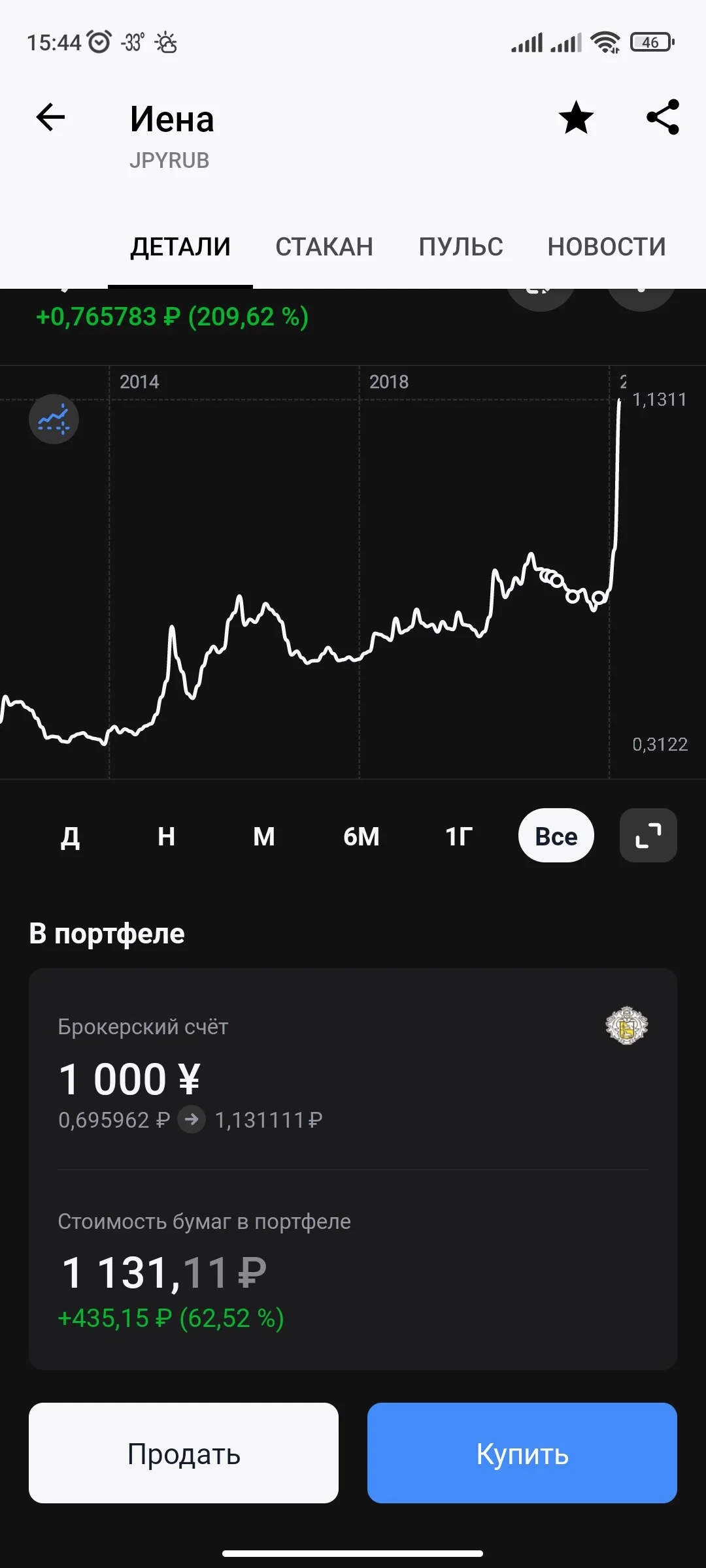Set chart period to Д
This screenshot has height=1568, width=706.
[x=70, y=836]
